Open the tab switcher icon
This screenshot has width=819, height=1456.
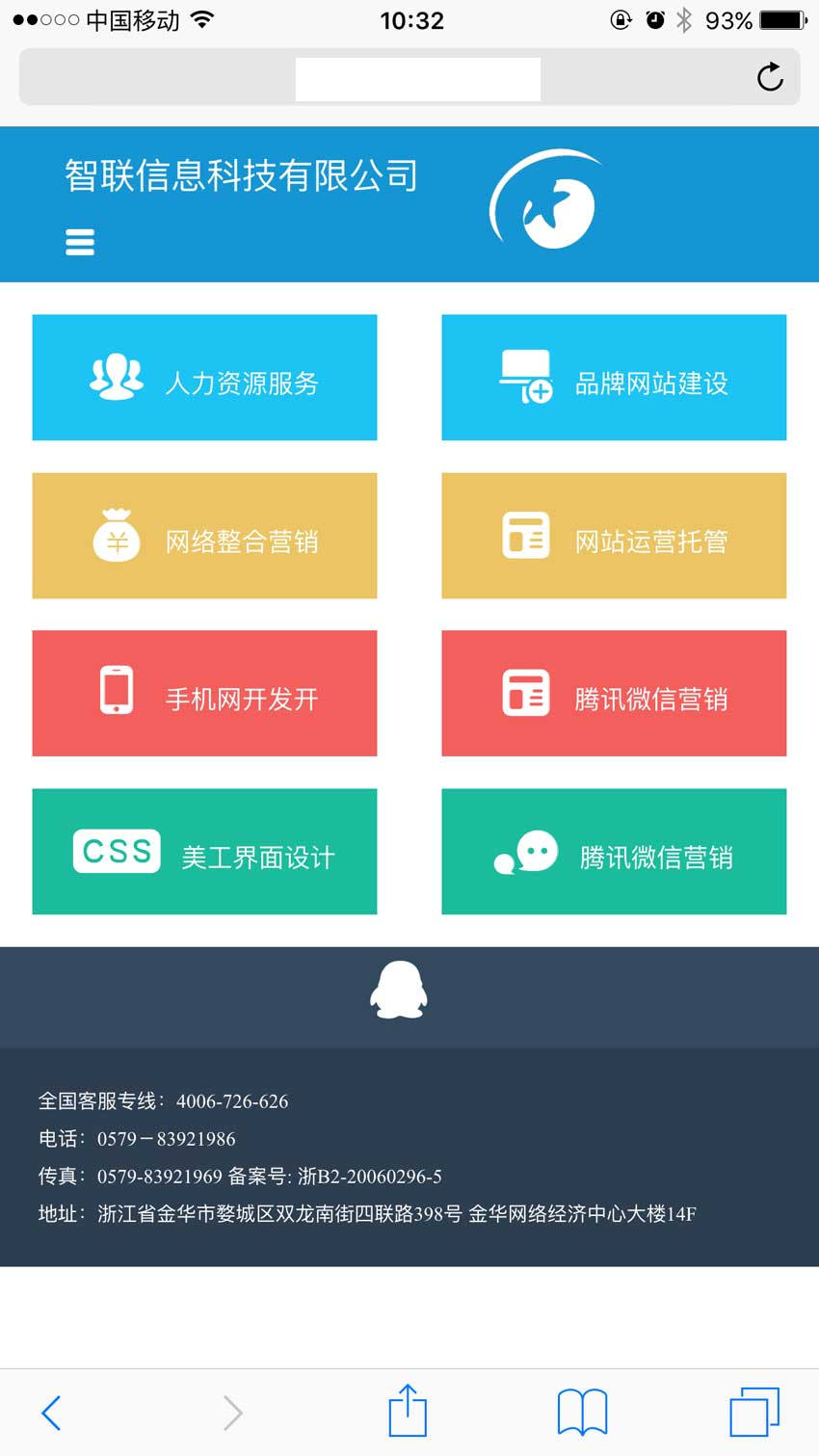pos(756,1412)
